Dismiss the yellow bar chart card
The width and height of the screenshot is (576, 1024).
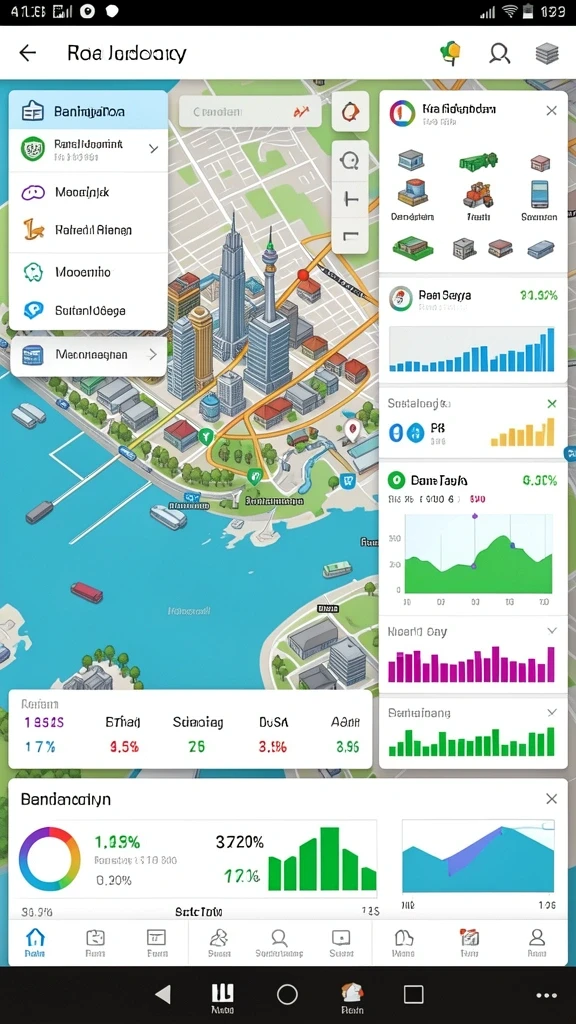point(552,404)
